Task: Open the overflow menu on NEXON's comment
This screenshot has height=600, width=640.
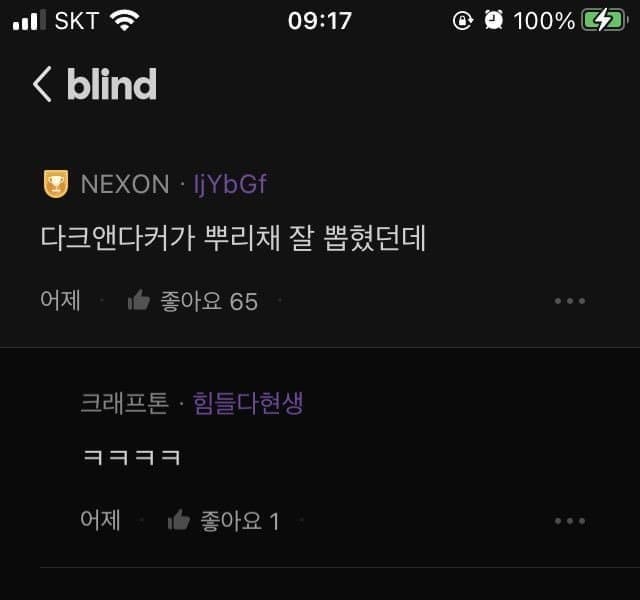Action: tap(569, 301)
